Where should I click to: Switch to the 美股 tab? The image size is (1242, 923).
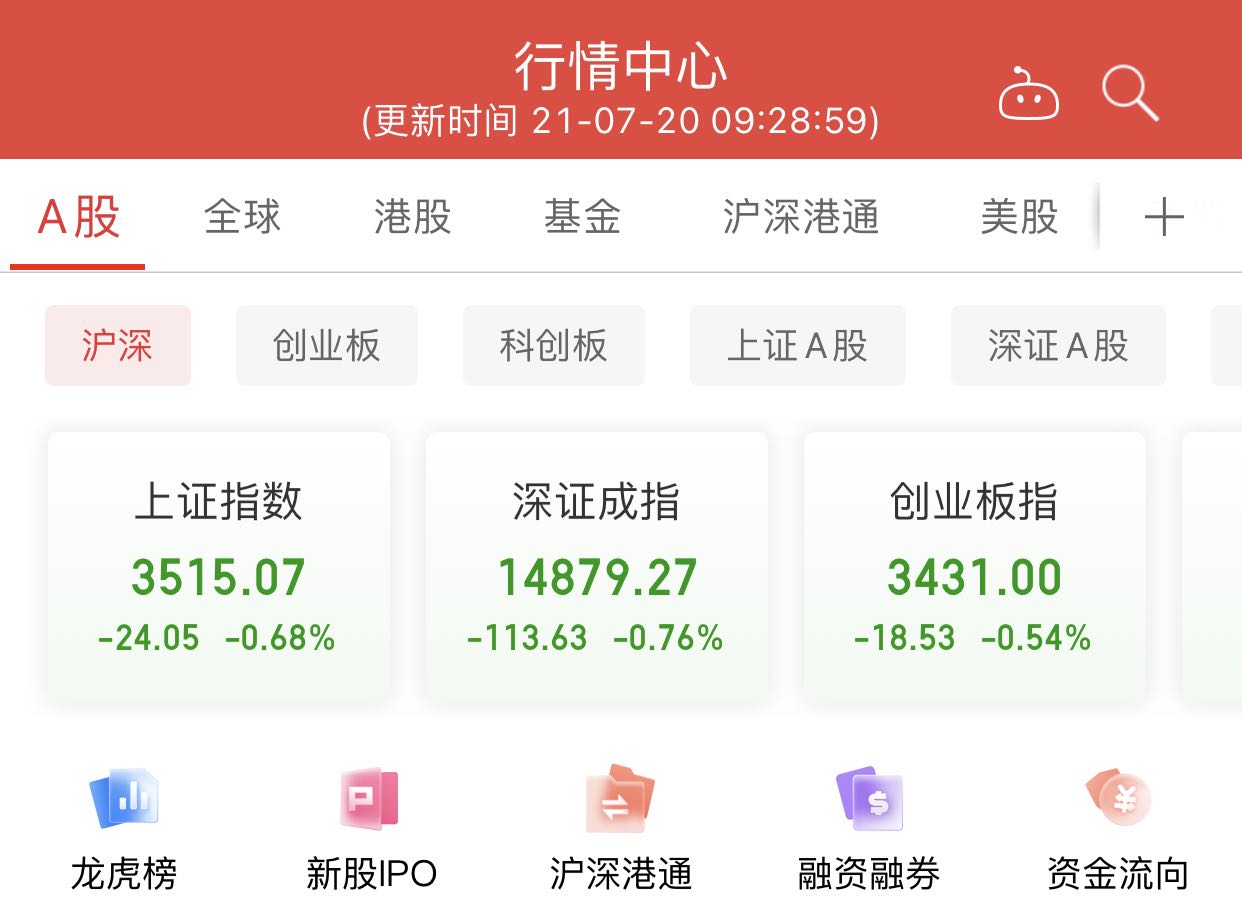pos(1019,217)
